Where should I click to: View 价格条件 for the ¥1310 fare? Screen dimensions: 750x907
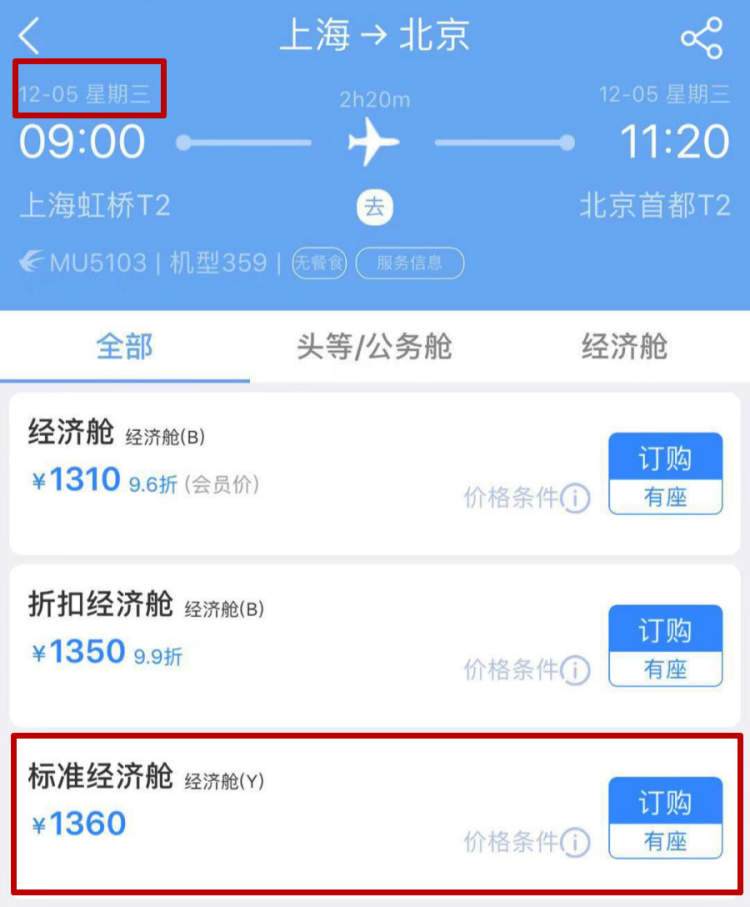[x=527, y=498]
